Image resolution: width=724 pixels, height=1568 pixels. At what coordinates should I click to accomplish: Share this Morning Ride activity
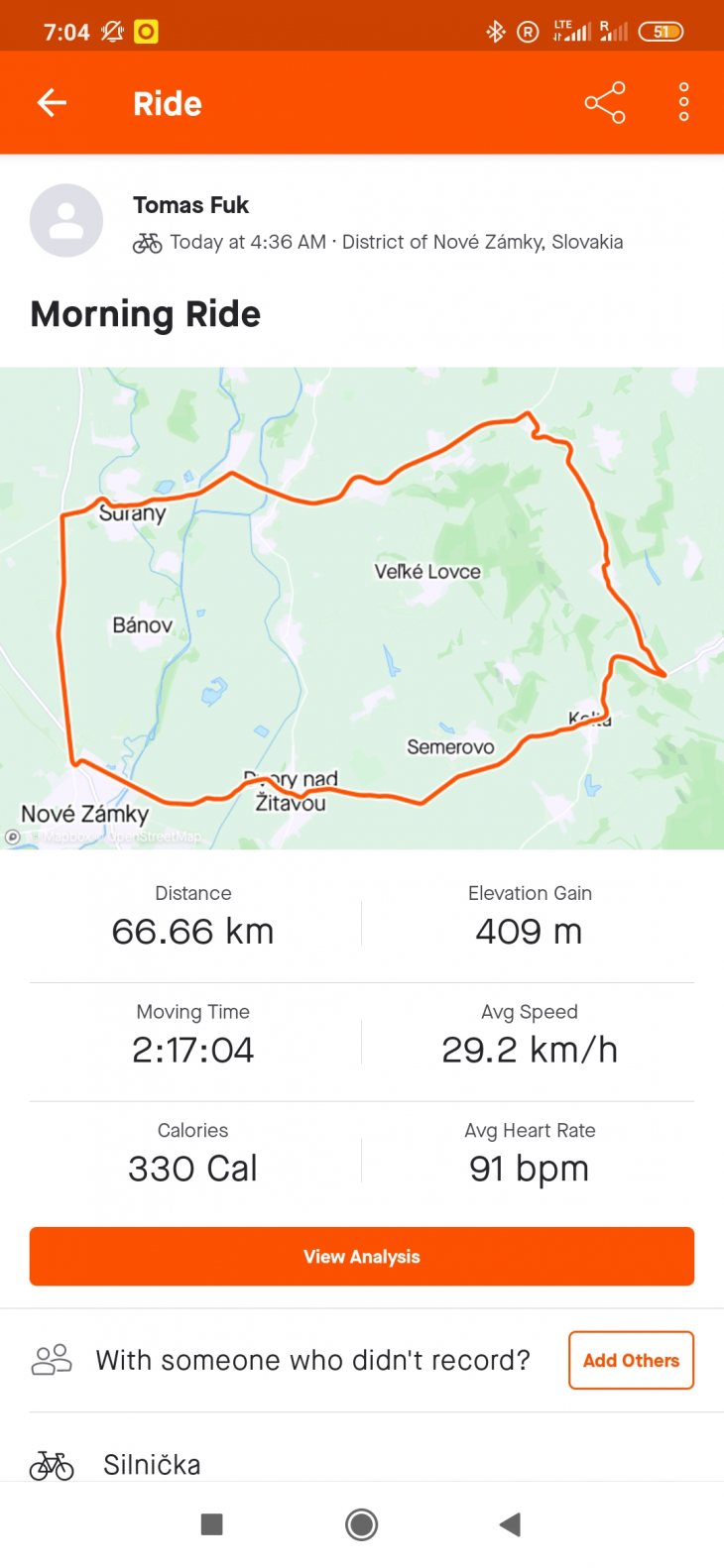(604, 102)
